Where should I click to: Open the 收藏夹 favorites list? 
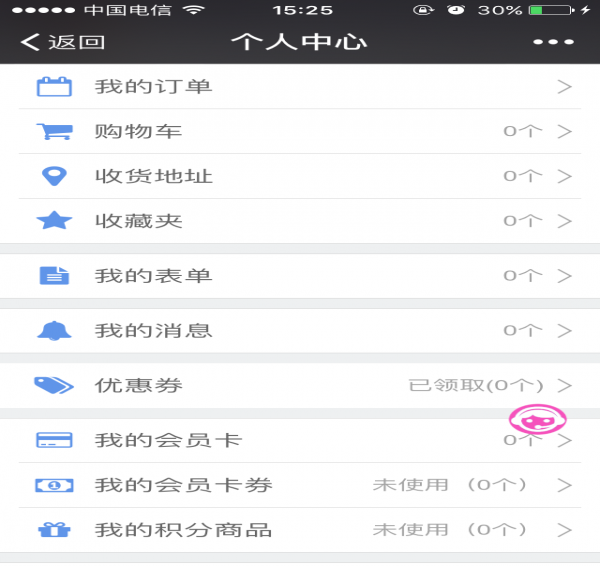coord(300,221)
